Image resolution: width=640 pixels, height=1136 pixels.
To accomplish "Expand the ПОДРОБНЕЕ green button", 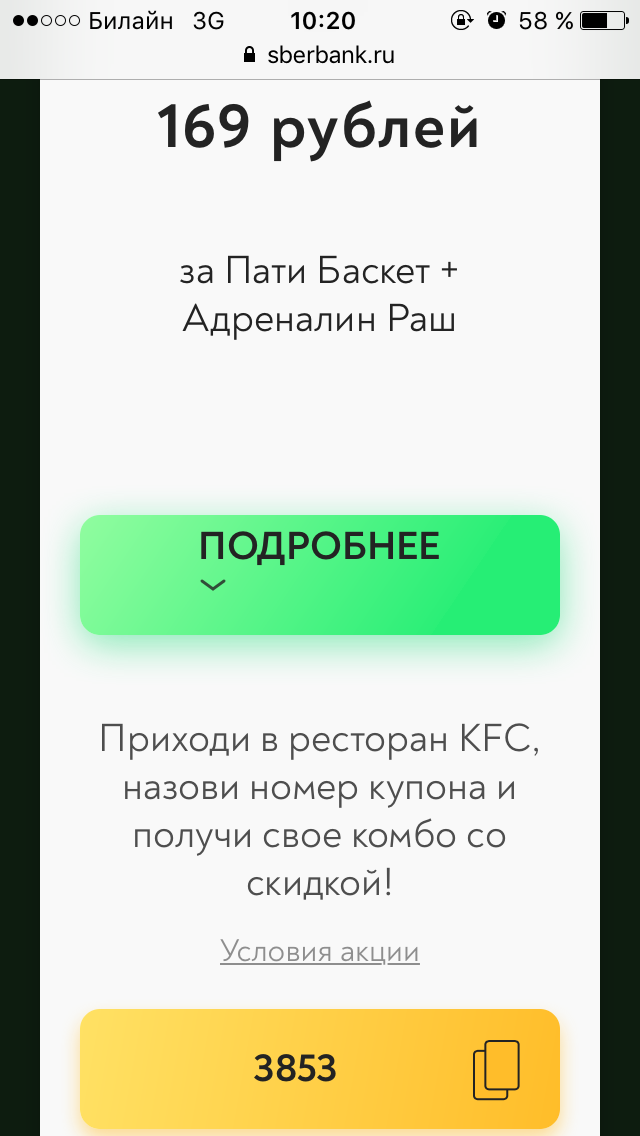I will (x=320, y=575).
